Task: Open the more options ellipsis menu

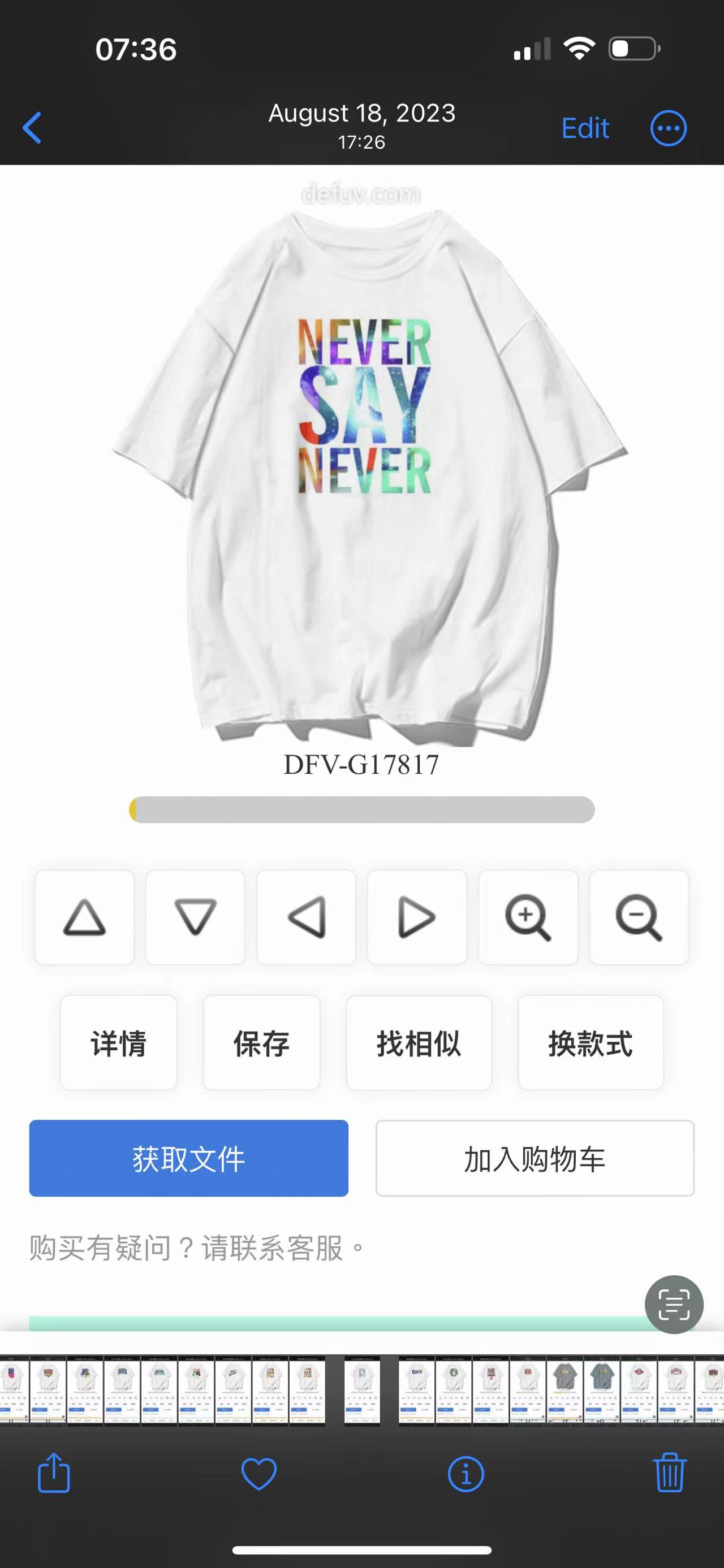Action: (668, 128)
